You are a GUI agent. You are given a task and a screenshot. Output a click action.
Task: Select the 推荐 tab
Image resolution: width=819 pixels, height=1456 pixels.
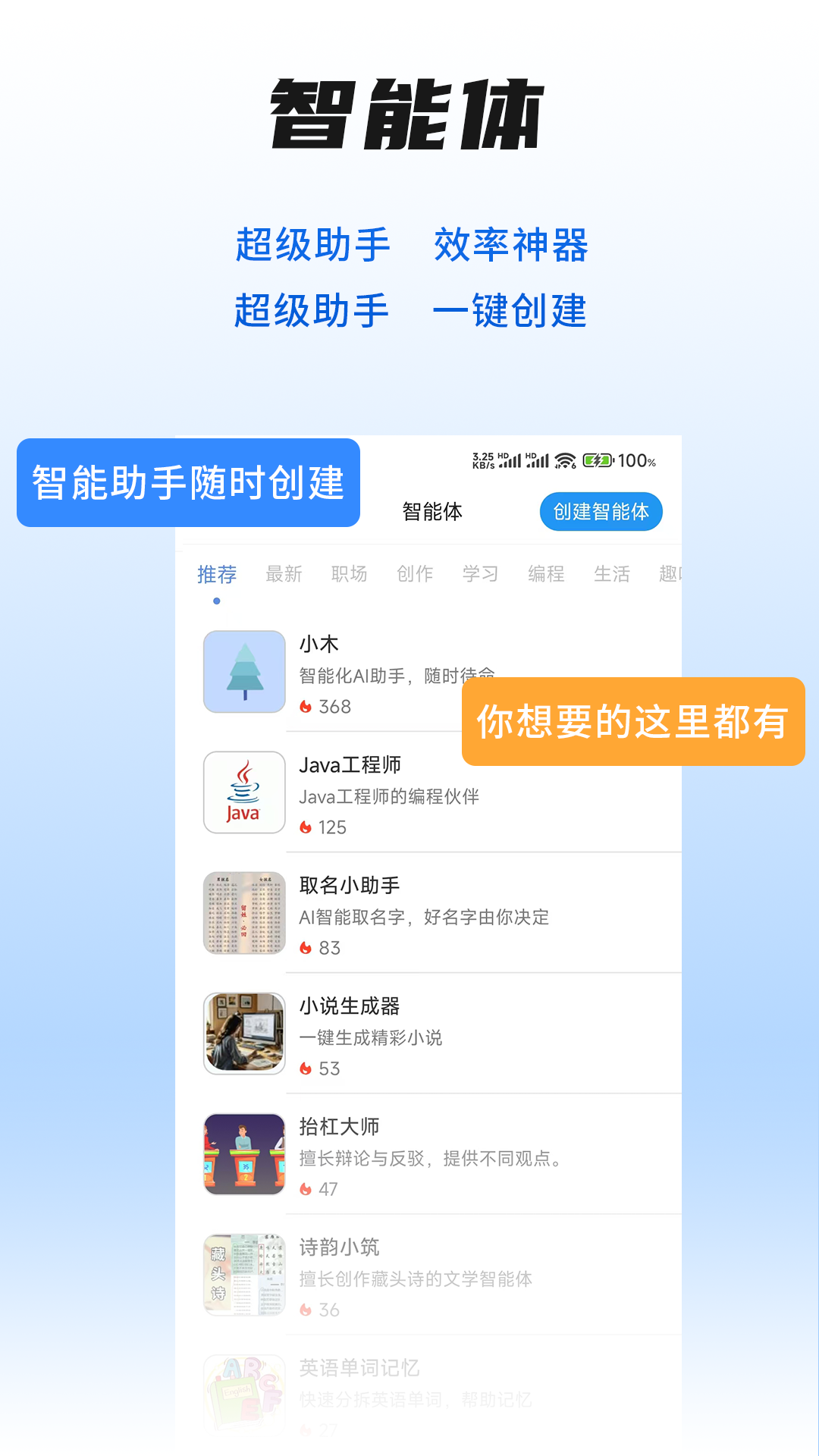[x=215, y=574]
